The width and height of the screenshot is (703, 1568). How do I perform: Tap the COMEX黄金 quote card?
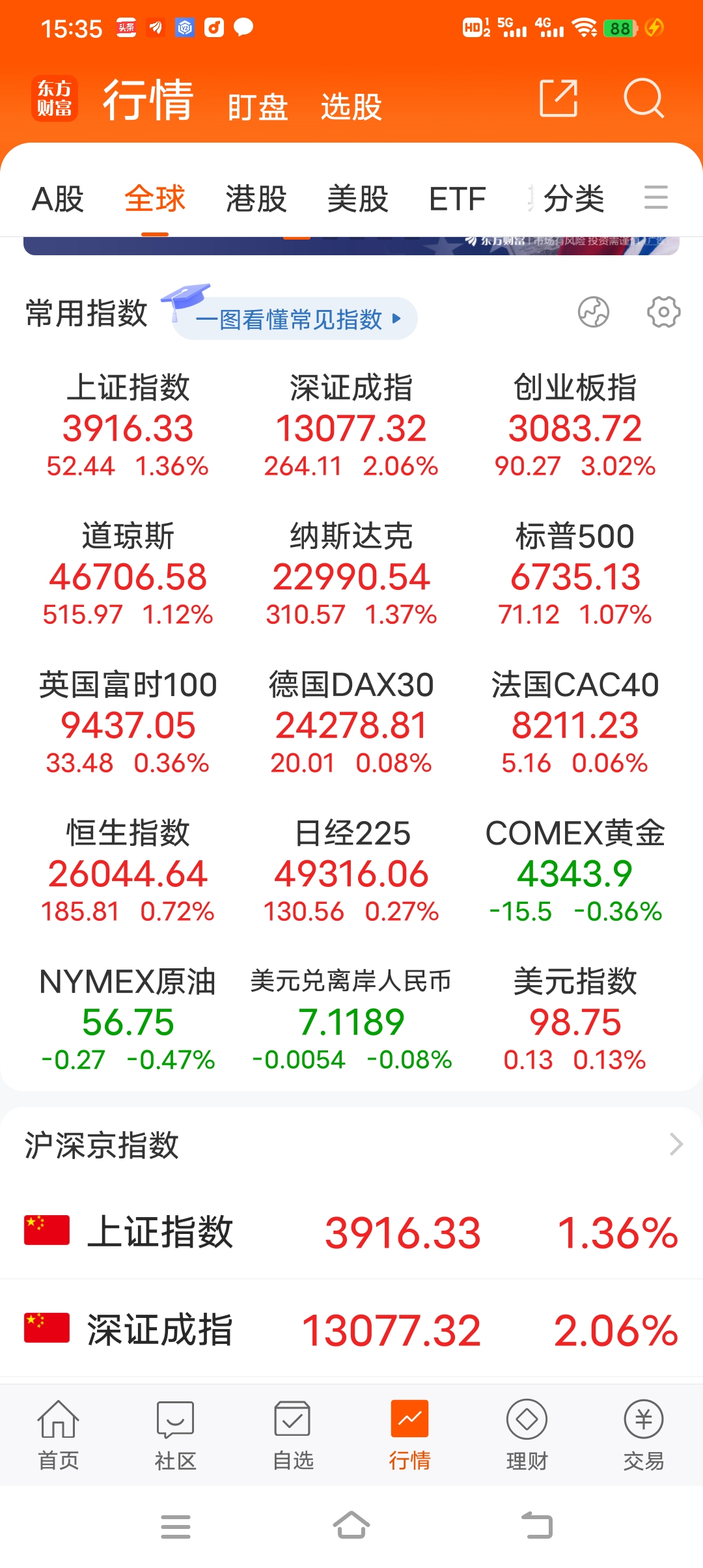tap(576, 873)
